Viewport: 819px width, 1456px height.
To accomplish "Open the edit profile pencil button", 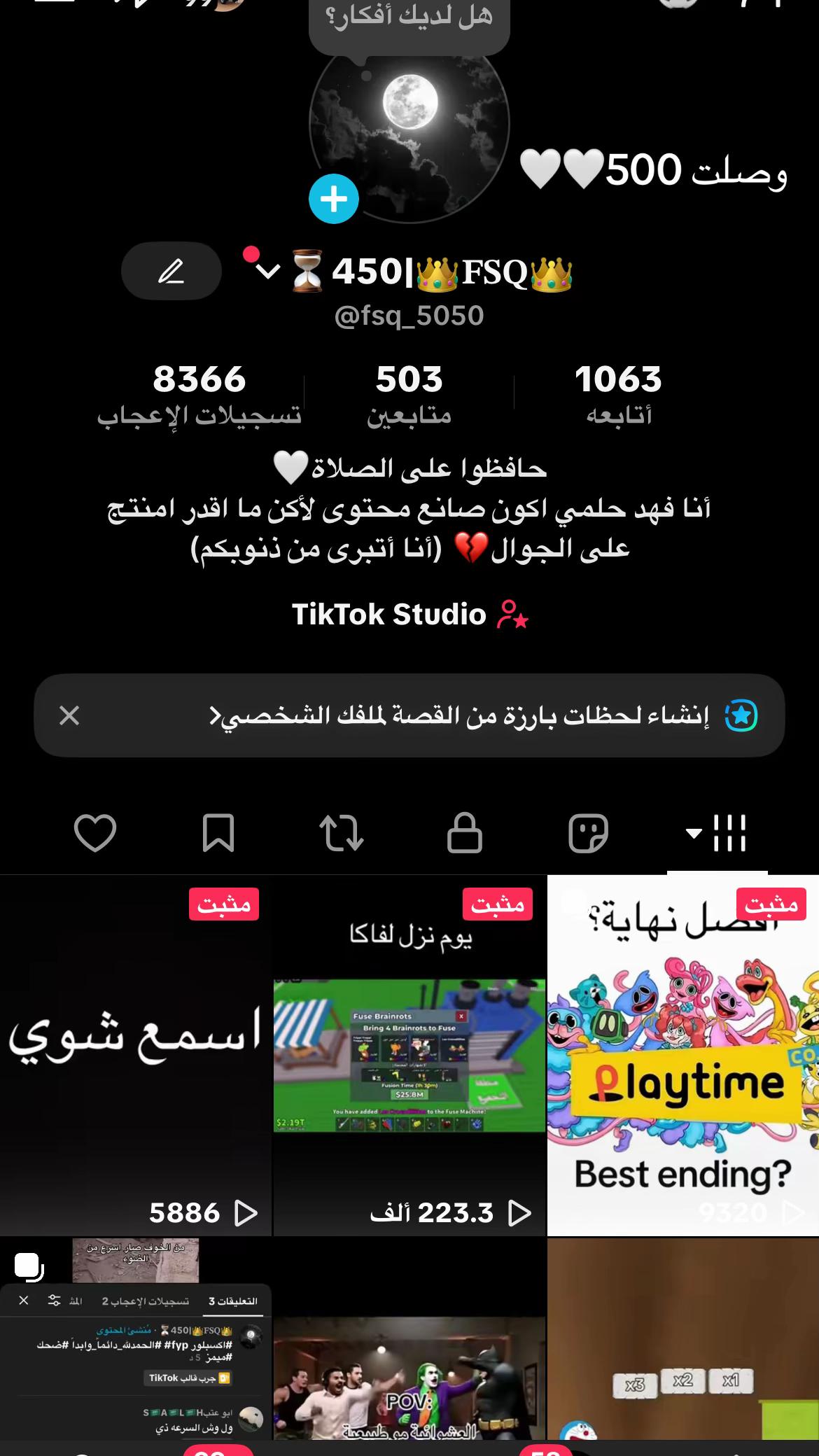I will [171, 271].
